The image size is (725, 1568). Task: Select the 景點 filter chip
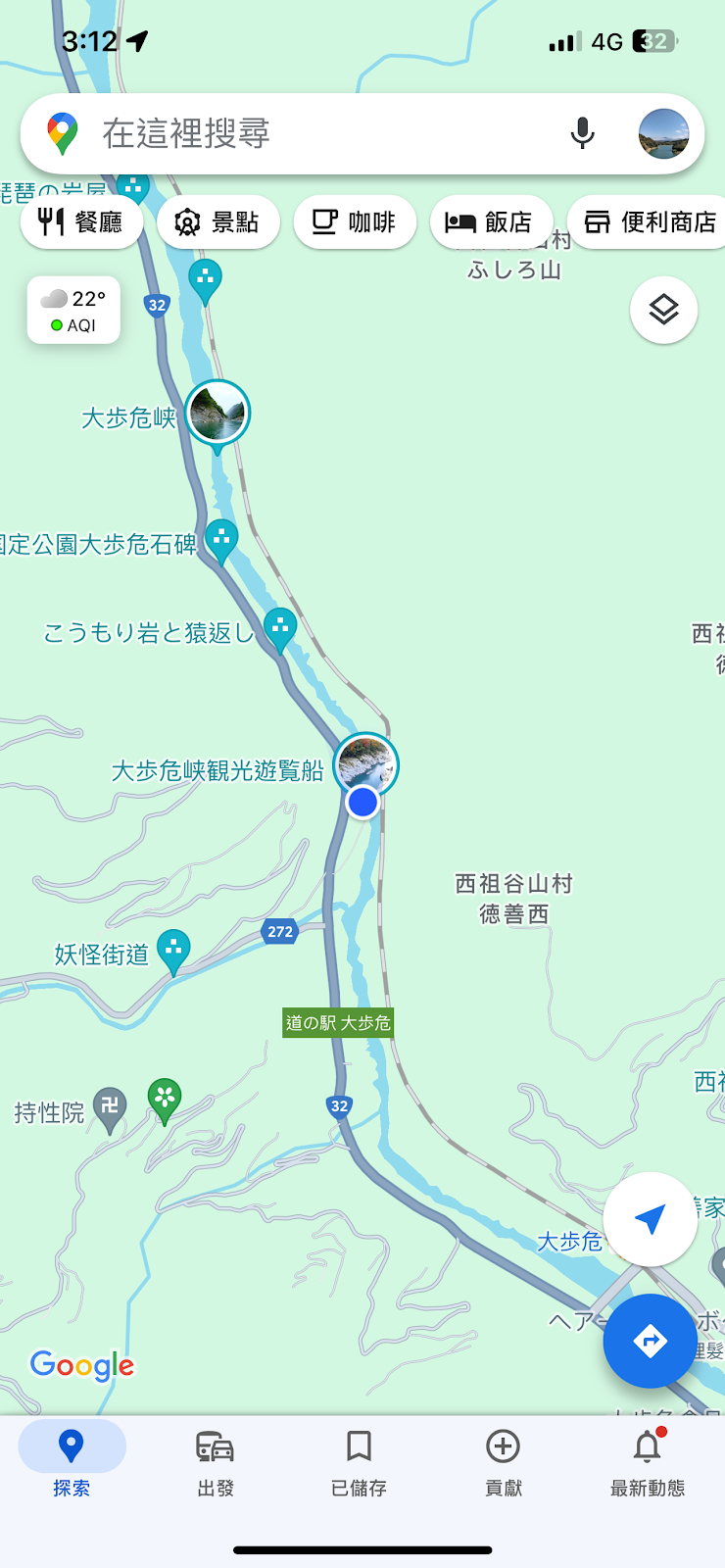tap(217, 222)
